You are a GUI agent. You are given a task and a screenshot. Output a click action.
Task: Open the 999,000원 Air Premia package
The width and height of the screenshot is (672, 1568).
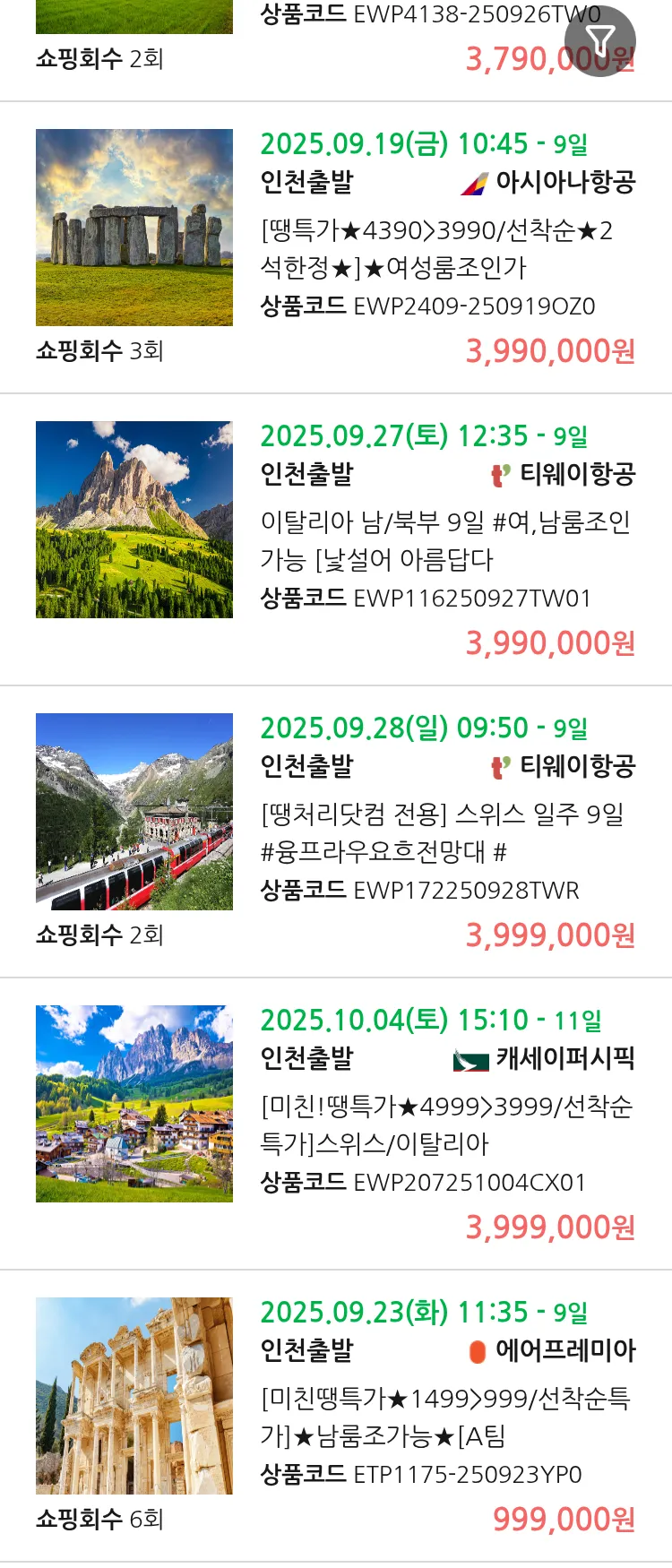[x=445, y=1417]
